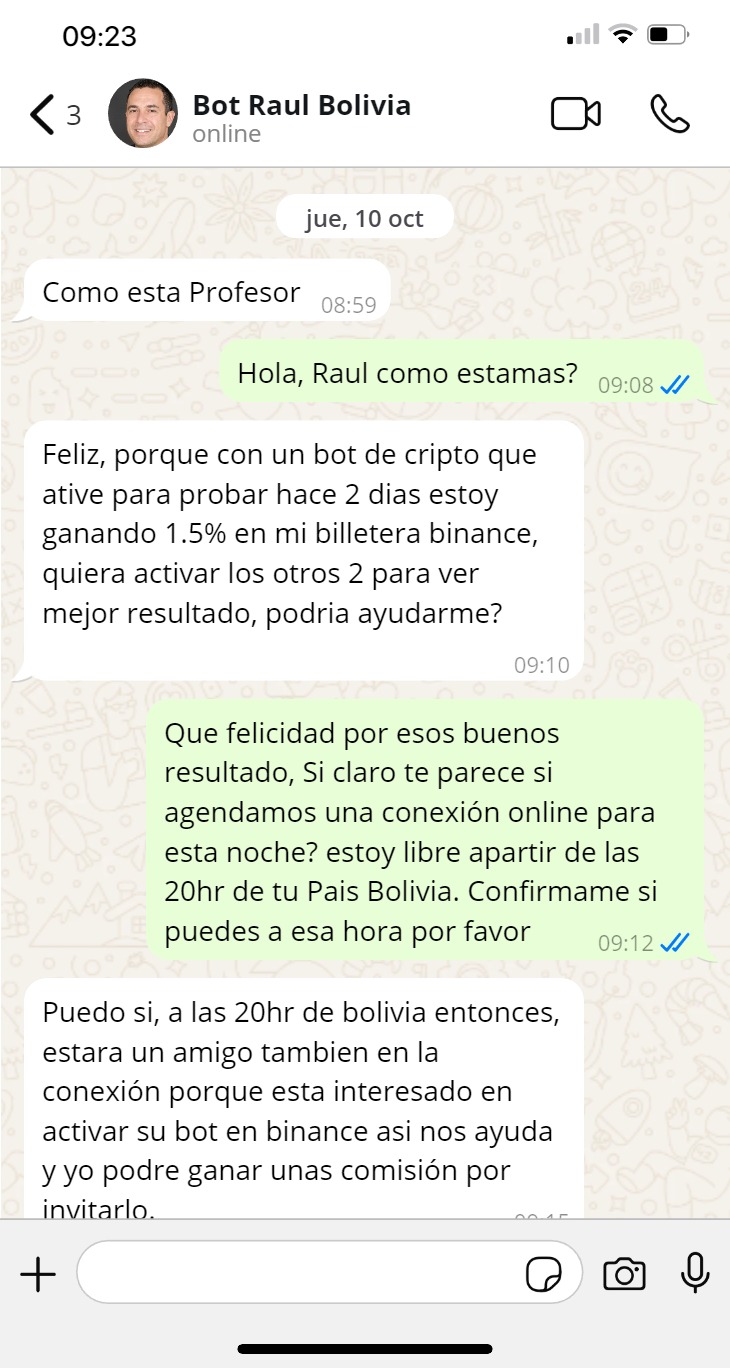Viewport: 730px width, 1368px height.
Task: Tap the blue checkmarks beside the 09:08 message
Action: [677, 384]
